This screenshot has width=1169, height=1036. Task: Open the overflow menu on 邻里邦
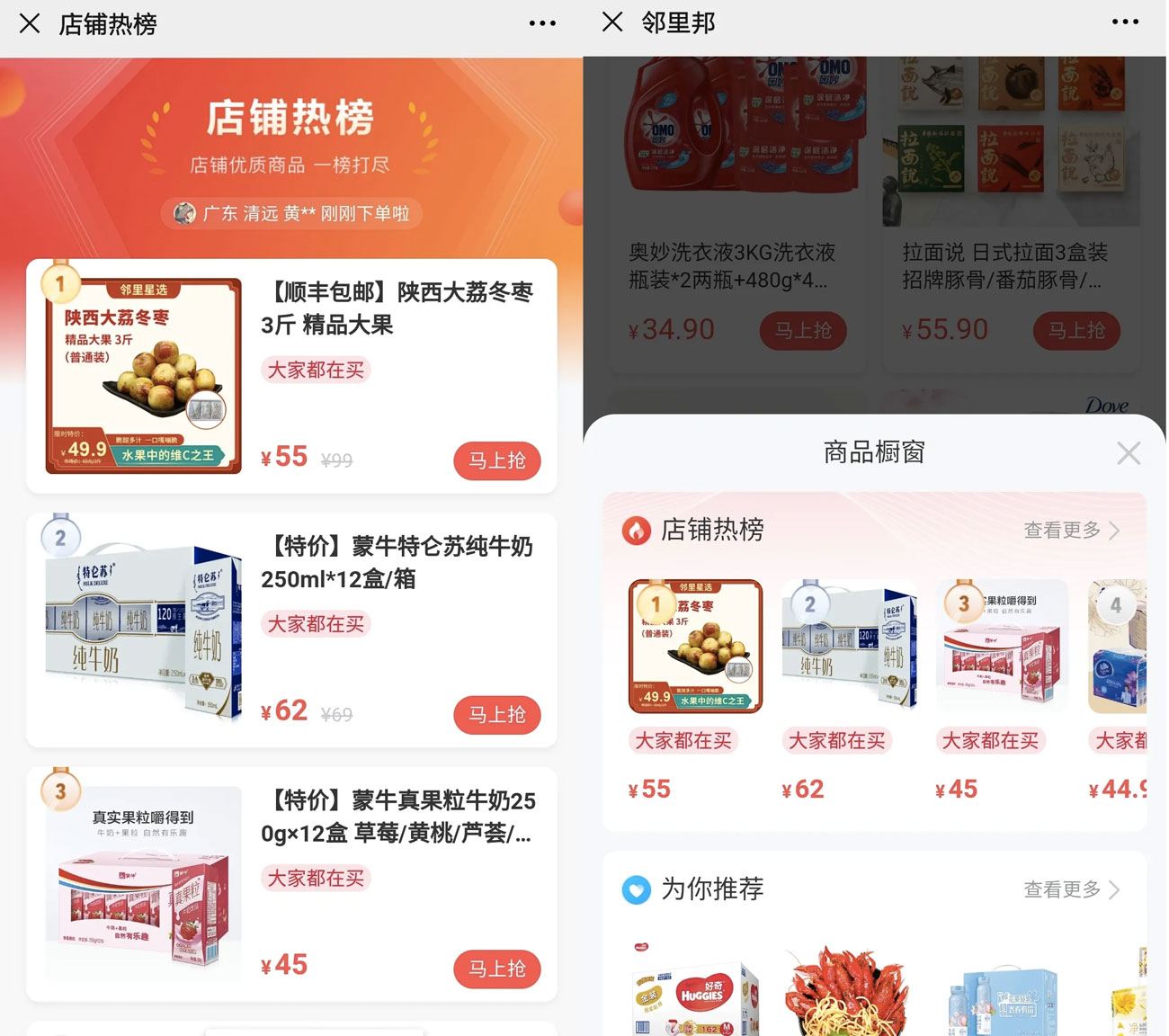point(1125,22)
